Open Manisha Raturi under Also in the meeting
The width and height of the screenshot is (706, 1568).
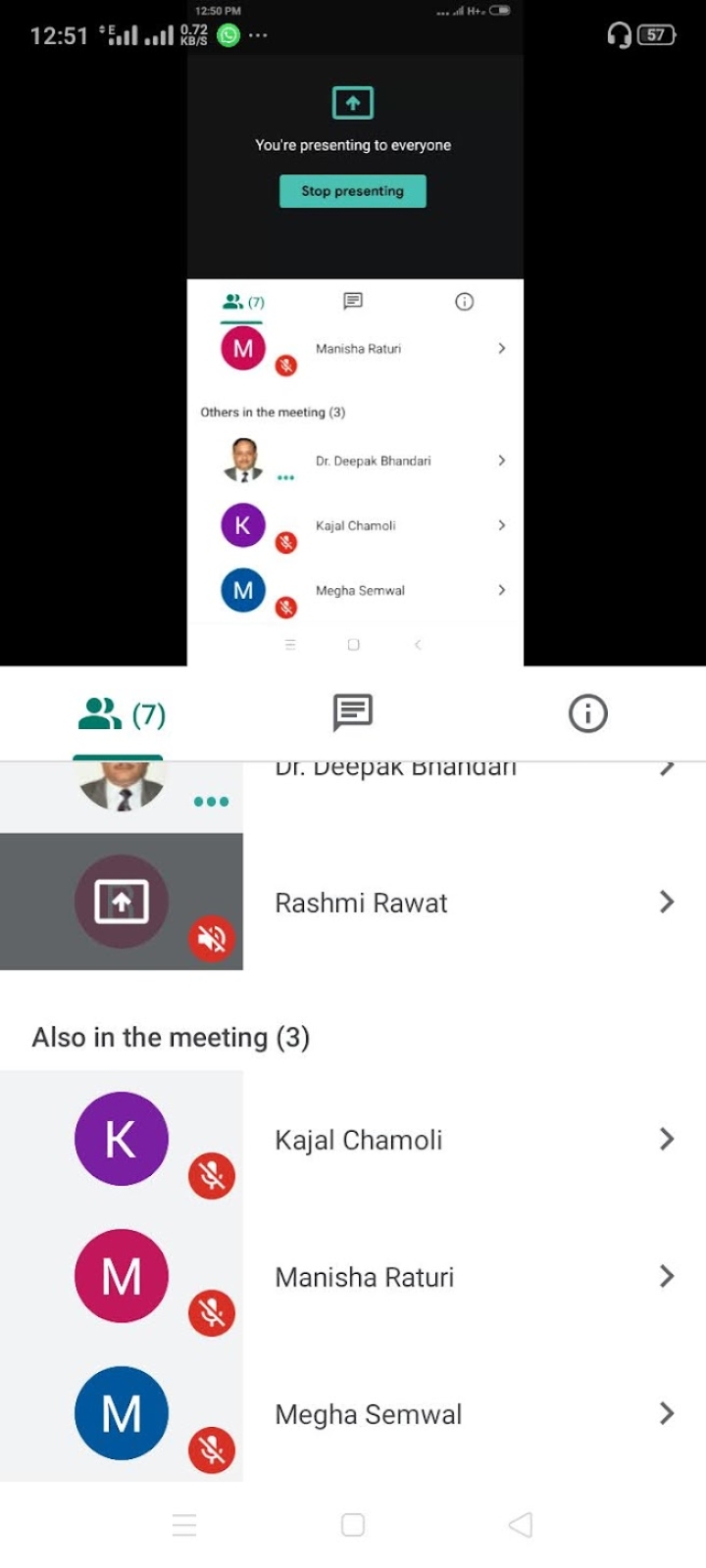click(353, 1276)
